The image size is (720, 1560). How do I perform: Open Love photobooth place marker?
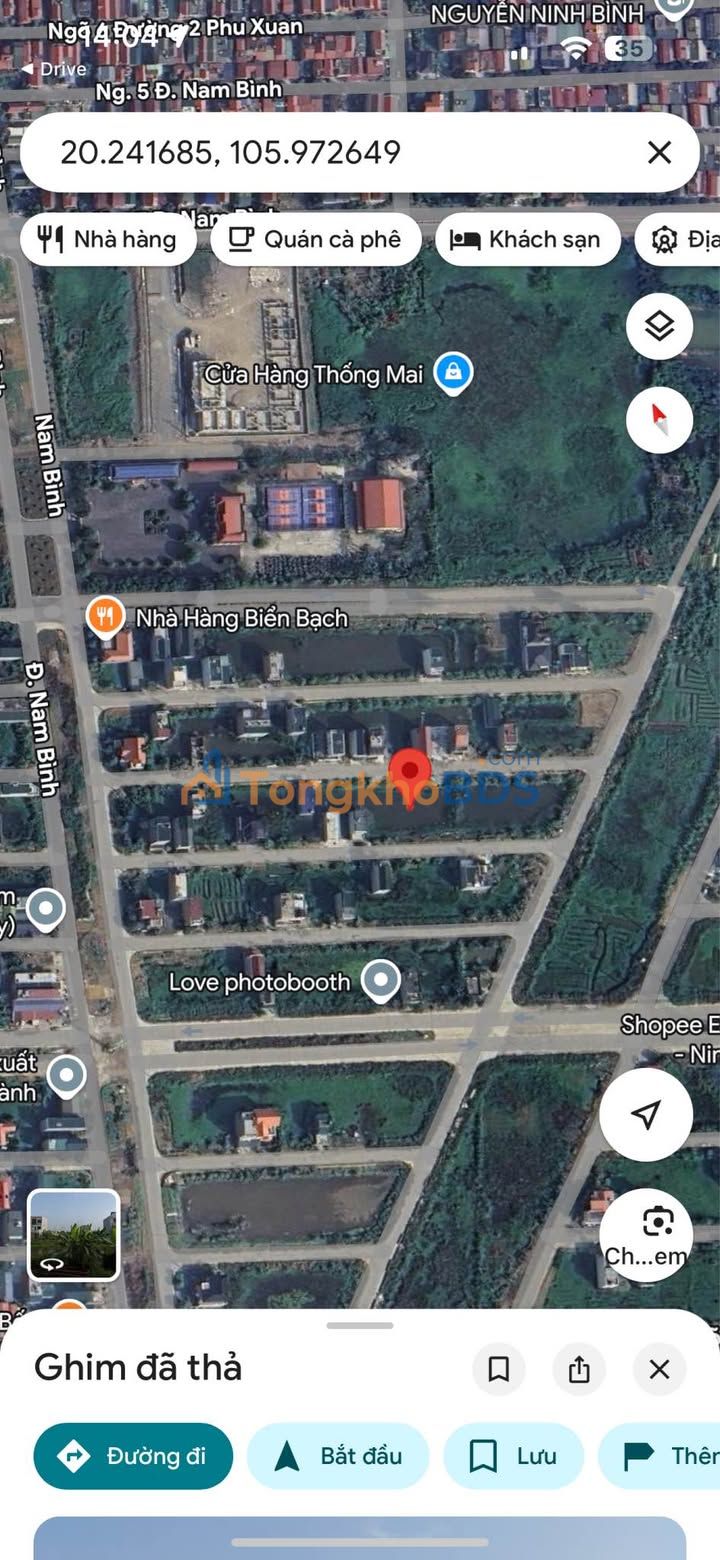click(380, 981)
